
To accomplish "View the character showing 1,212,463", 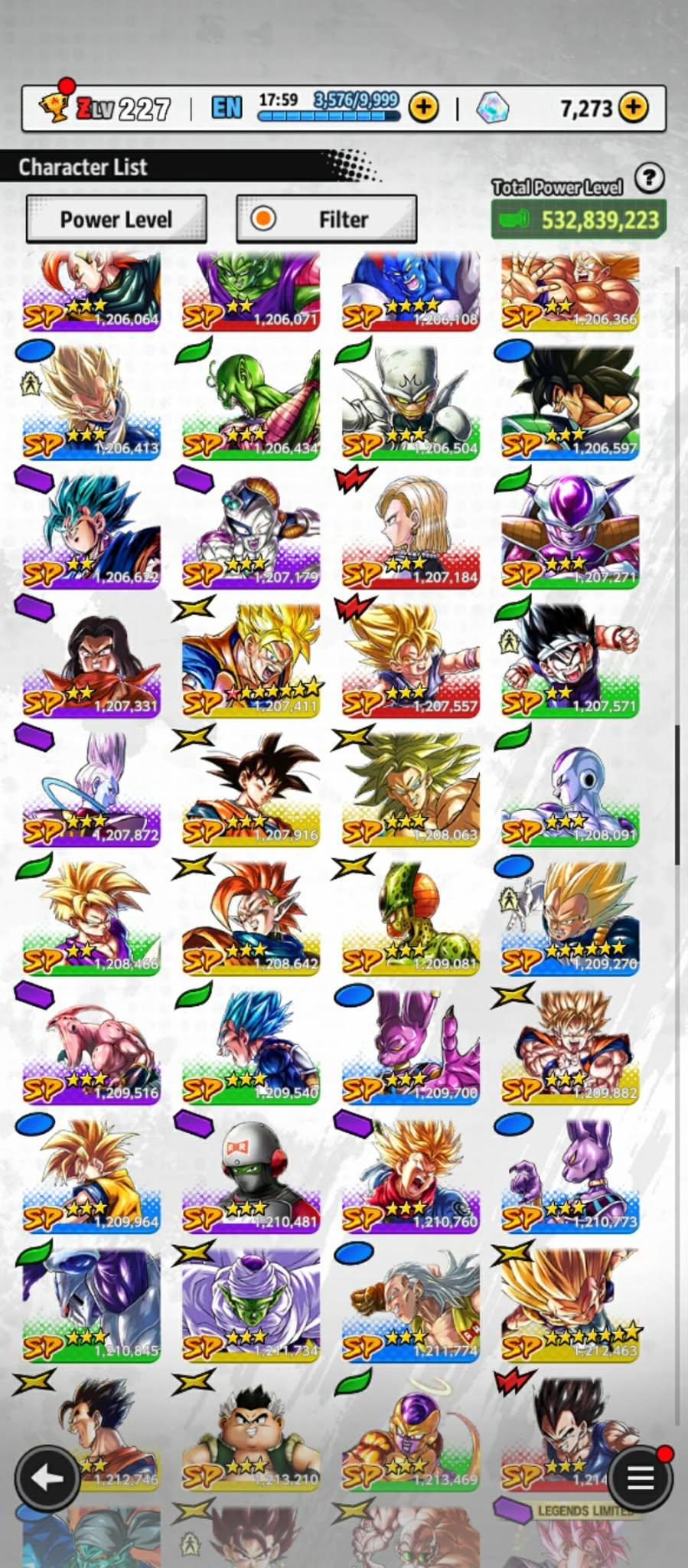I will point(570,1304).
